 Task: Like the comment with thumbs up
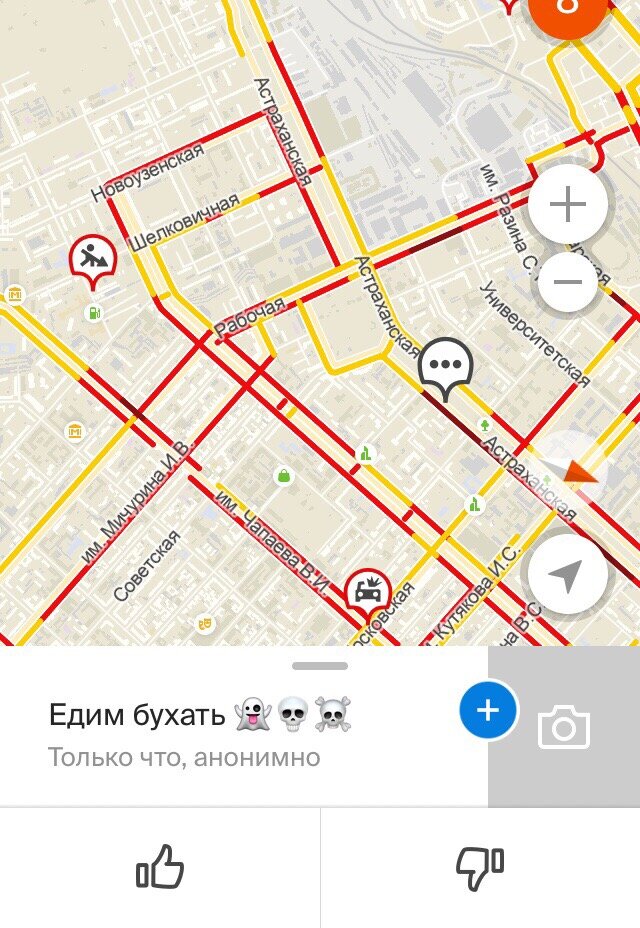(x=160, y=867)
